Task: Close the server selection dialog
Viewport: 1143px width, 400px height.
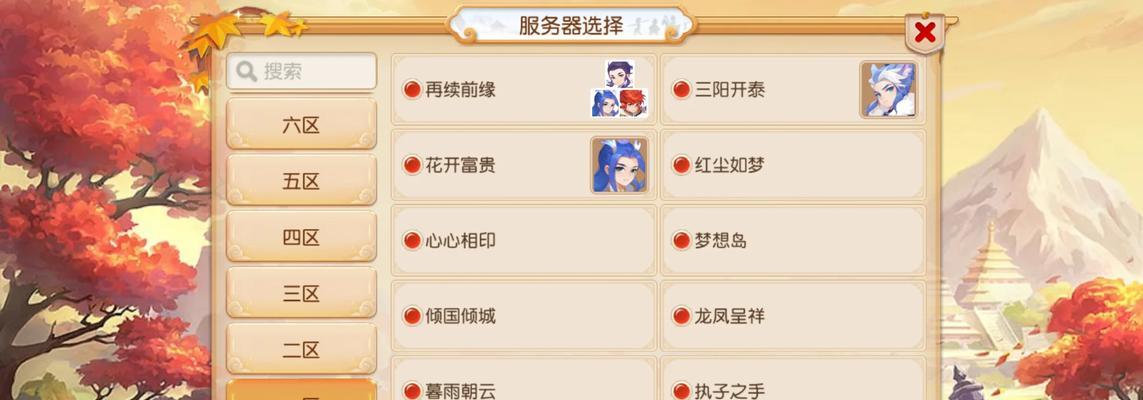Action: (925, 33)
